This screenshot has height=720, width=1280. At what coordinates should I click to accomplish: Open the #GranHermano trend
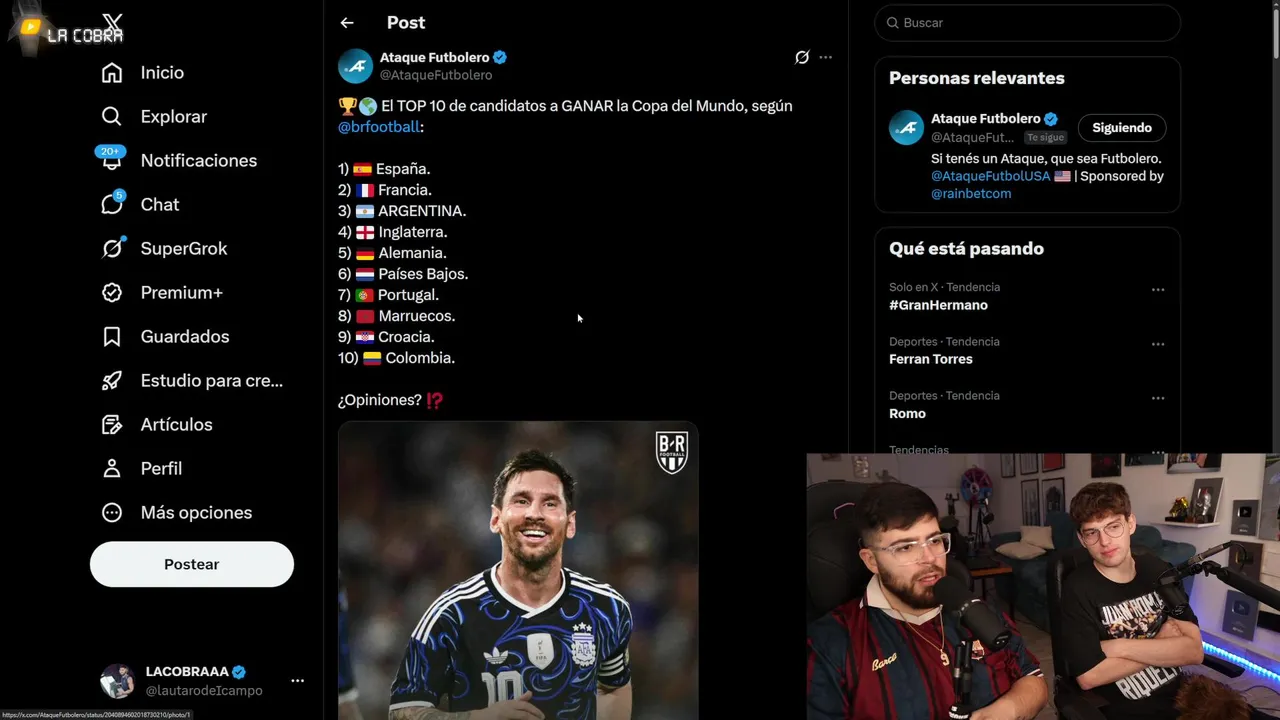coord(938,305)
